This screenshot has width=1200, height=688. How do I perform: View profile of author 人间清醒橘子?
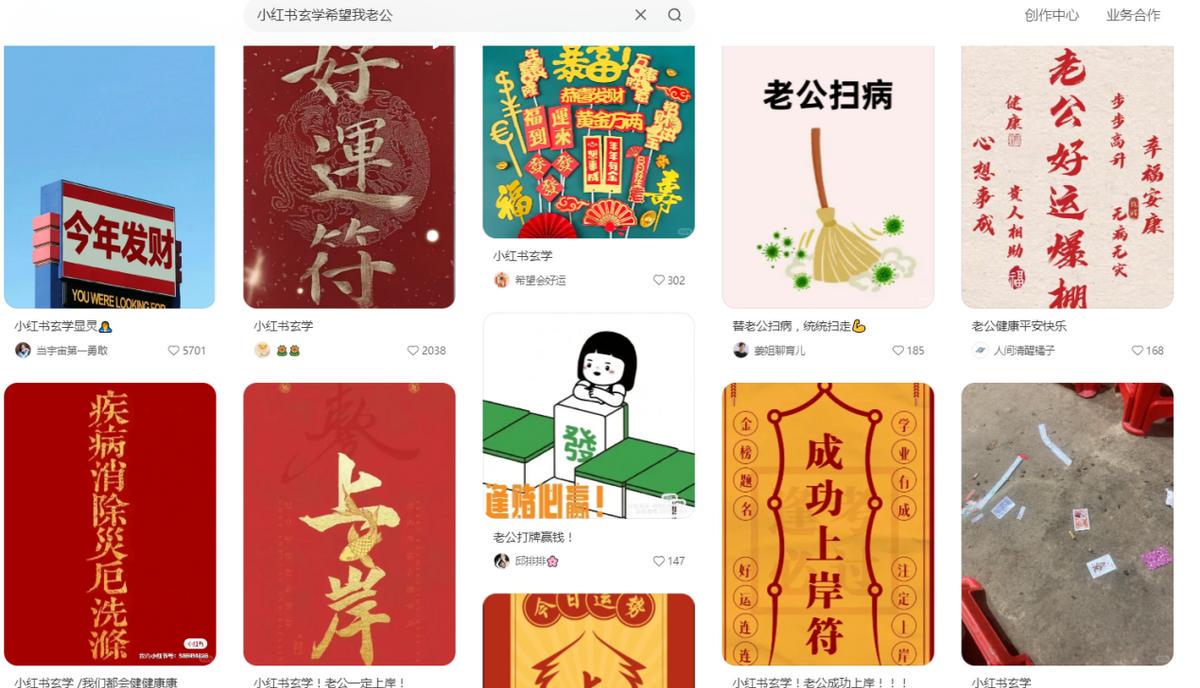pos(1023,351)
